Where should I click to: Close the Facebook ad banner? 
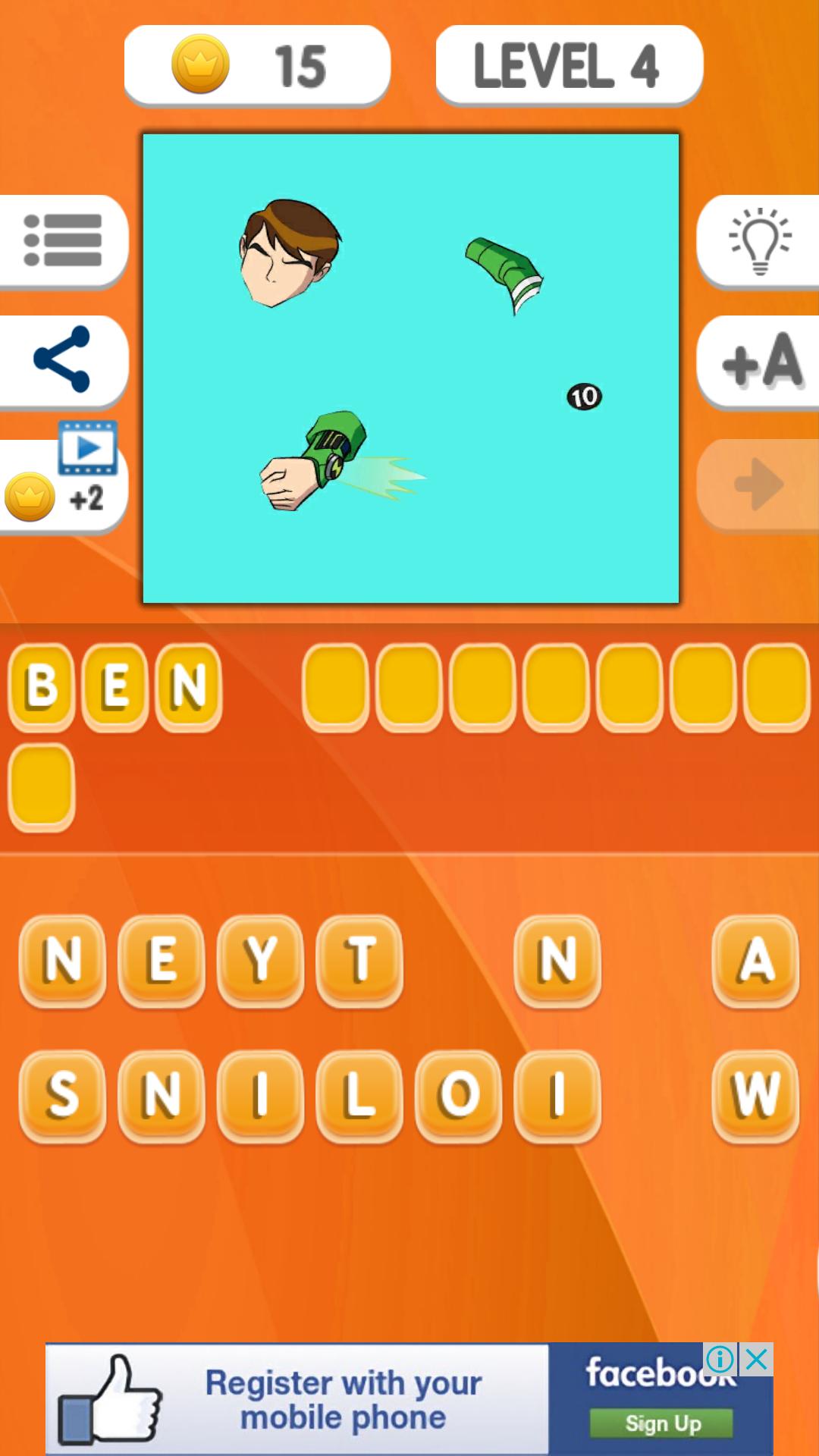click(x=756, y=1360)
